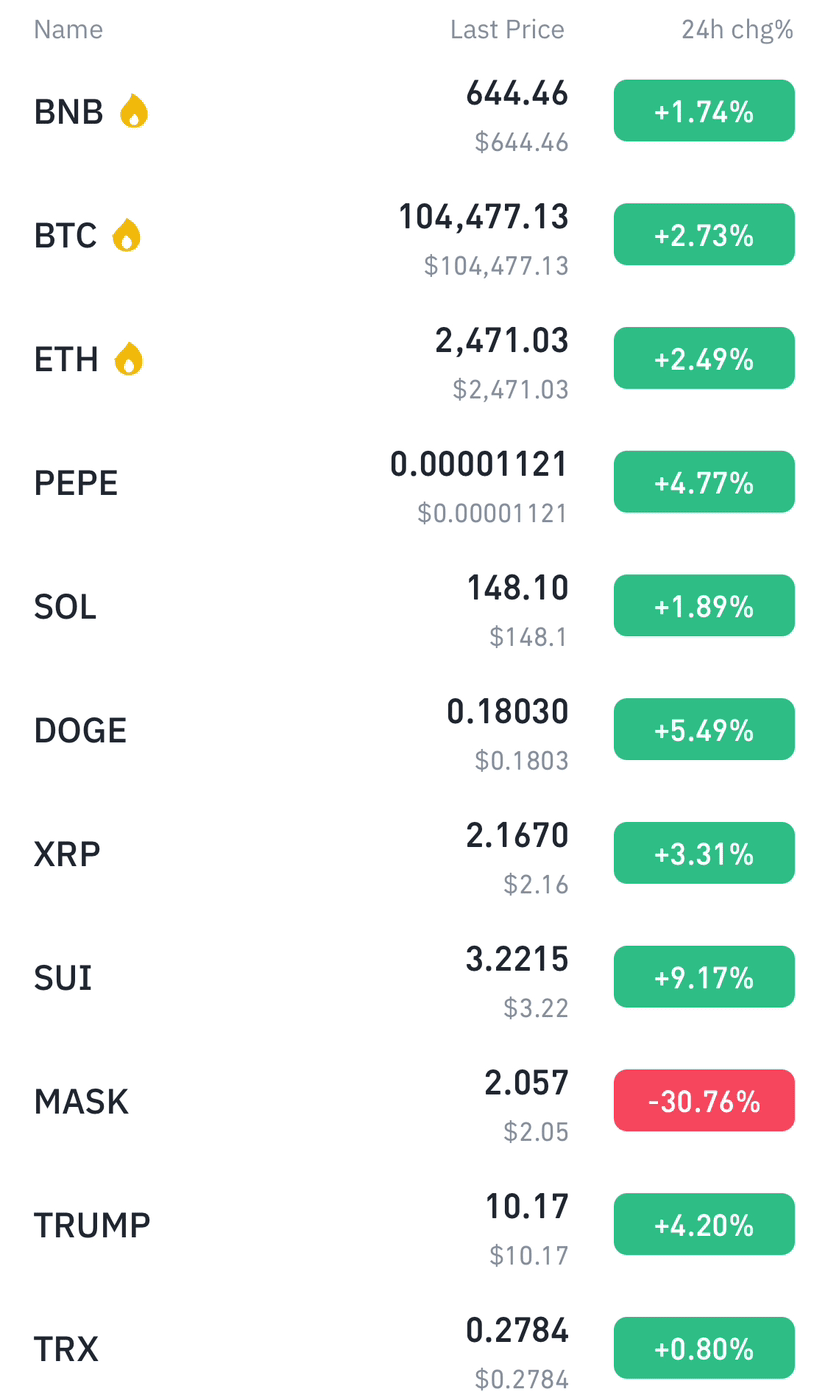This screenshot has height=1392, width=828.
Task: View PEPE coin details
Action: tap(414, 482)
